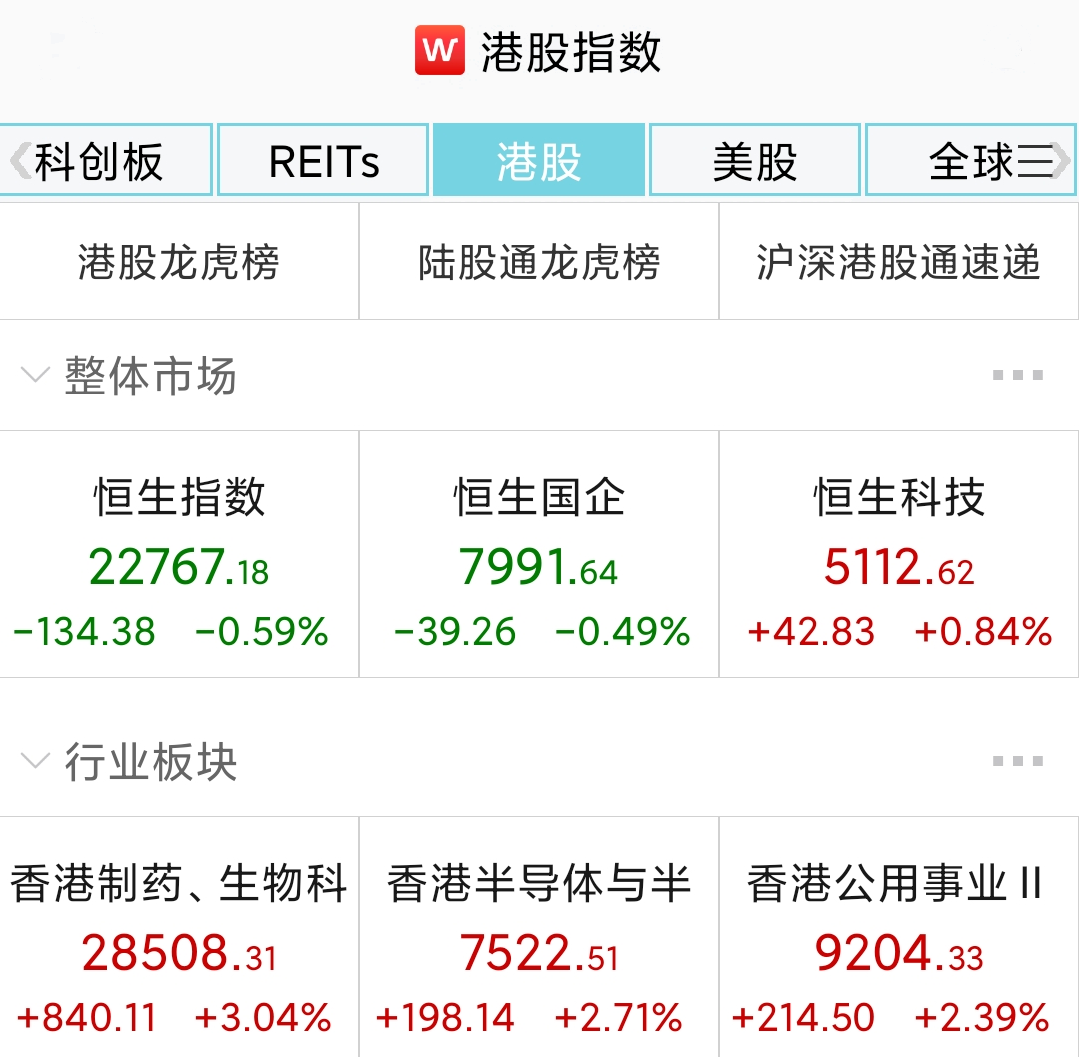This screenshot has width=1079, height=1057.
Task: Open 港股龙虎榜
Action: [179, 262]
